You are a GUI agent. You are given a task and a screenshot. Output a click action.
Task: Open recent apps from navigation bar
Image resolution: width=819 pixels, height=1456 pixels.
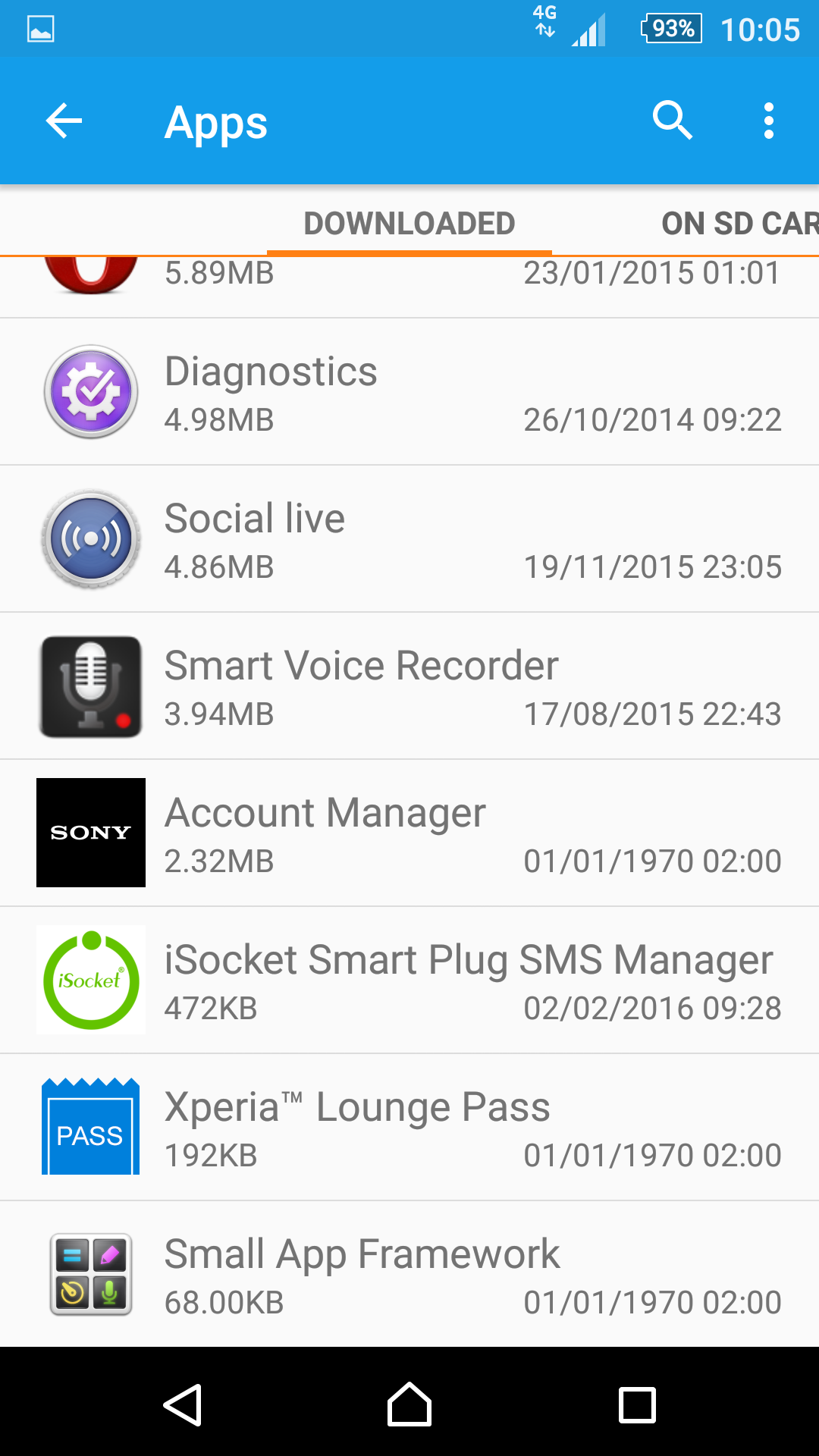click(x=637, y=1405)
